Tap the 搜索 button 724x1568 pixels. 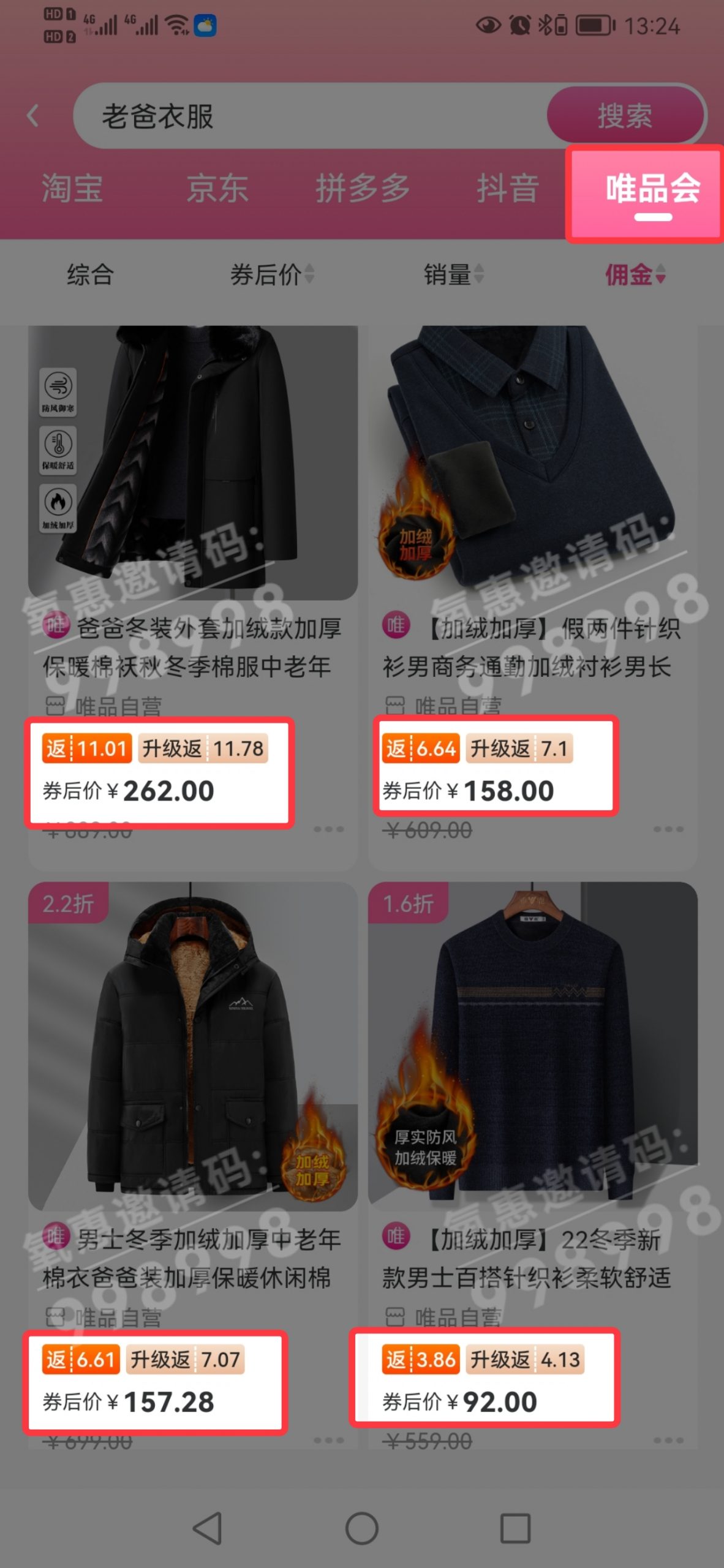tap(625, 116)
